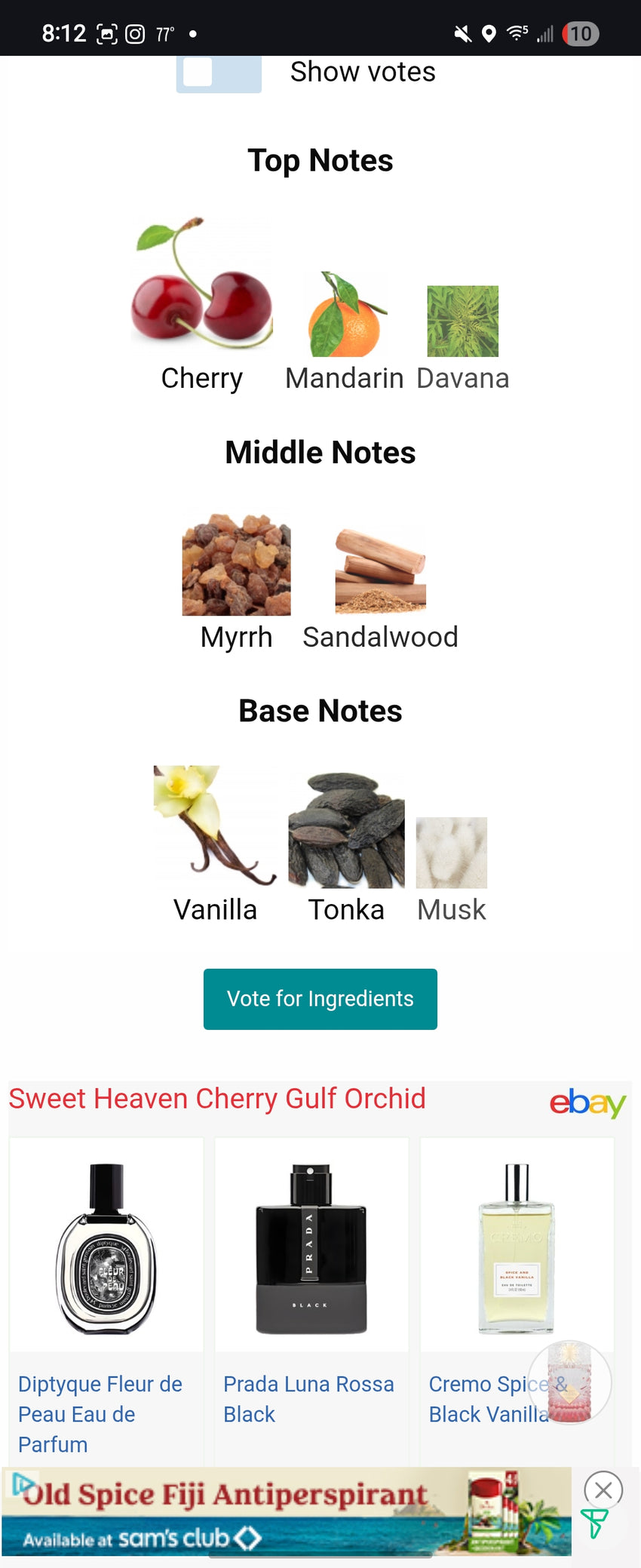This screenshot has width=641, height=1568.
Task: Open the Myrrh note
Action: point(236,580)
